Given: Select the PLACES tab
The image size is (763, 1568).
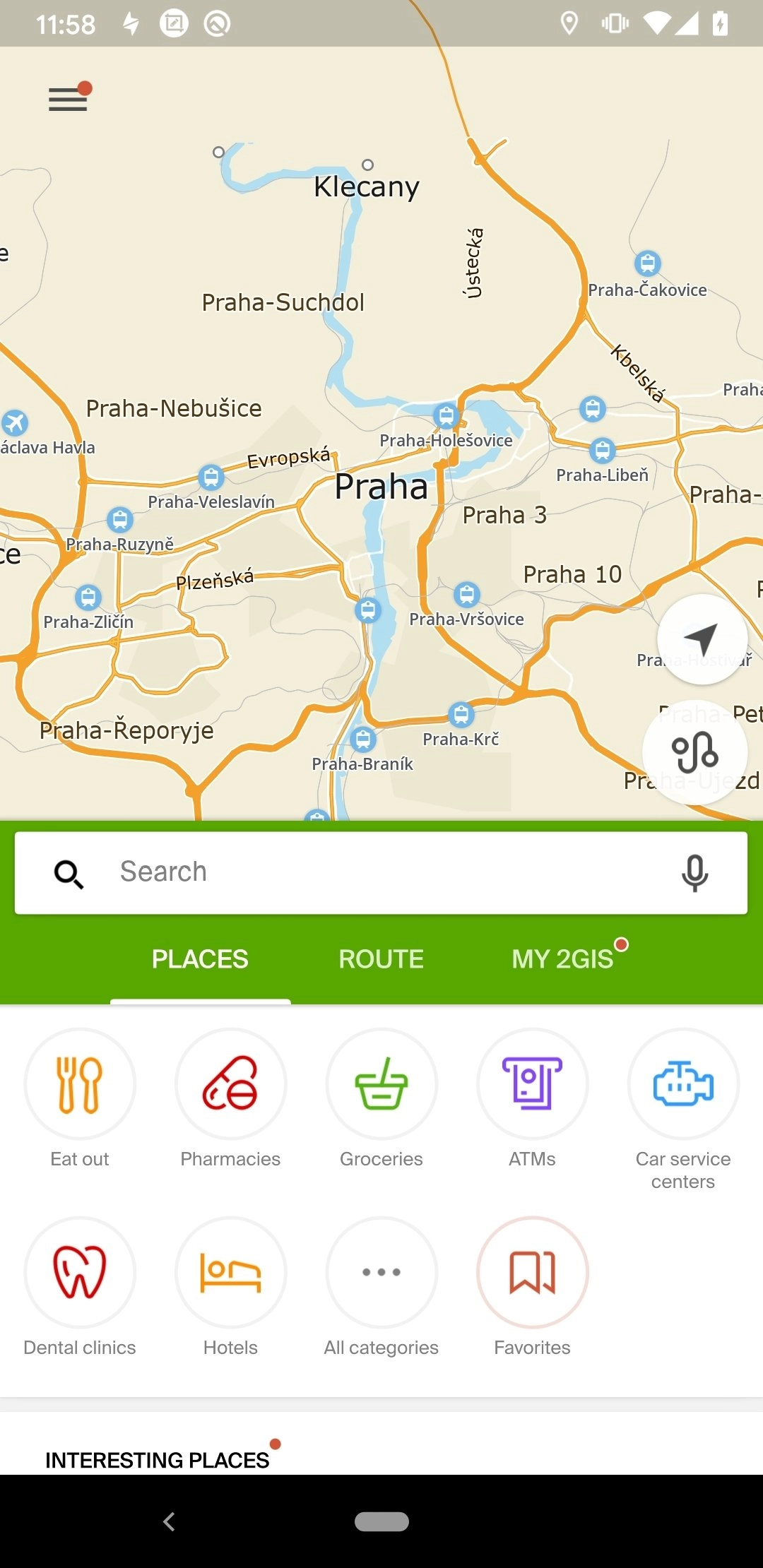Looking at the screenshot, I should tap(200, 959).
